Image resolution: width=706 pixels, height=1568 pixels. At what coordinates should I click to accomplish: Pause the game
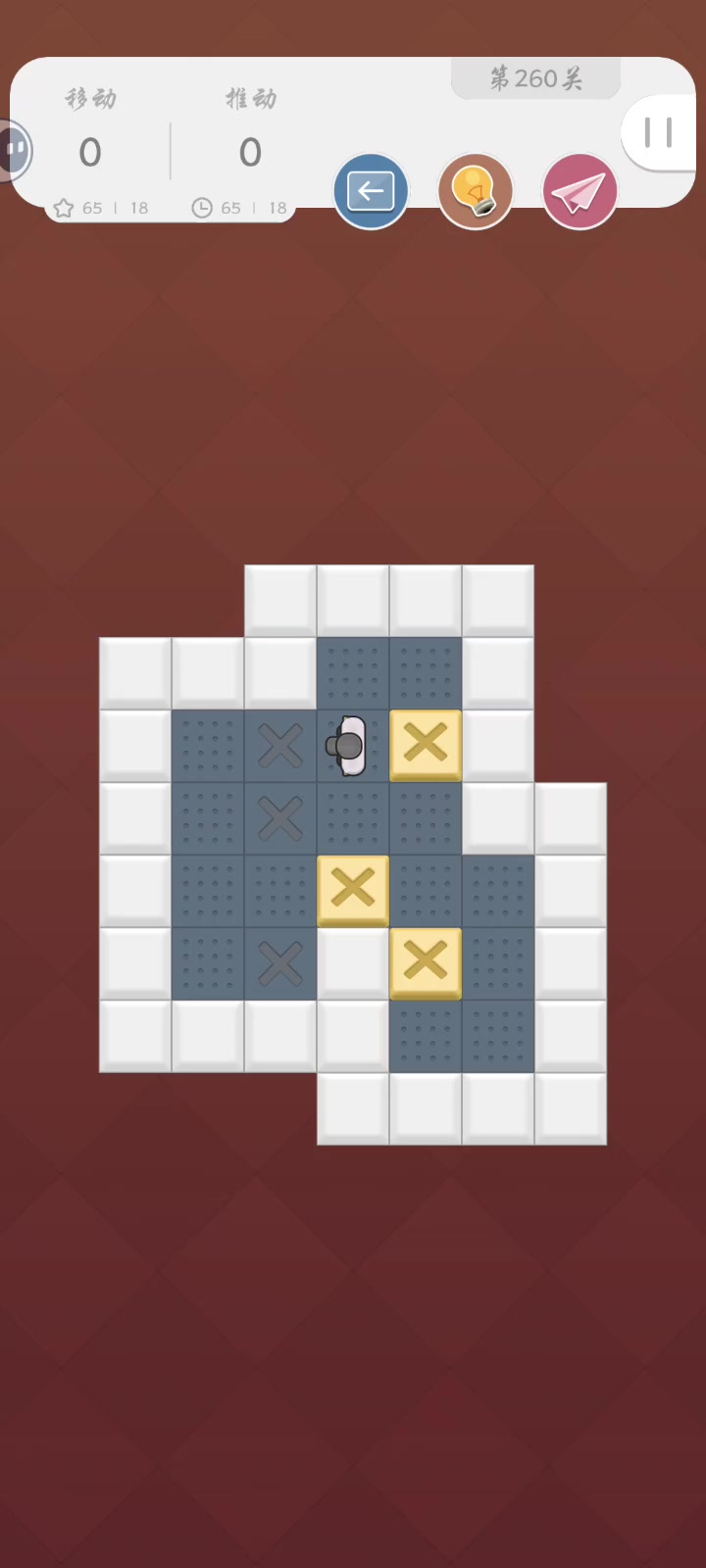pyautogui.click(x=659, y=133)
